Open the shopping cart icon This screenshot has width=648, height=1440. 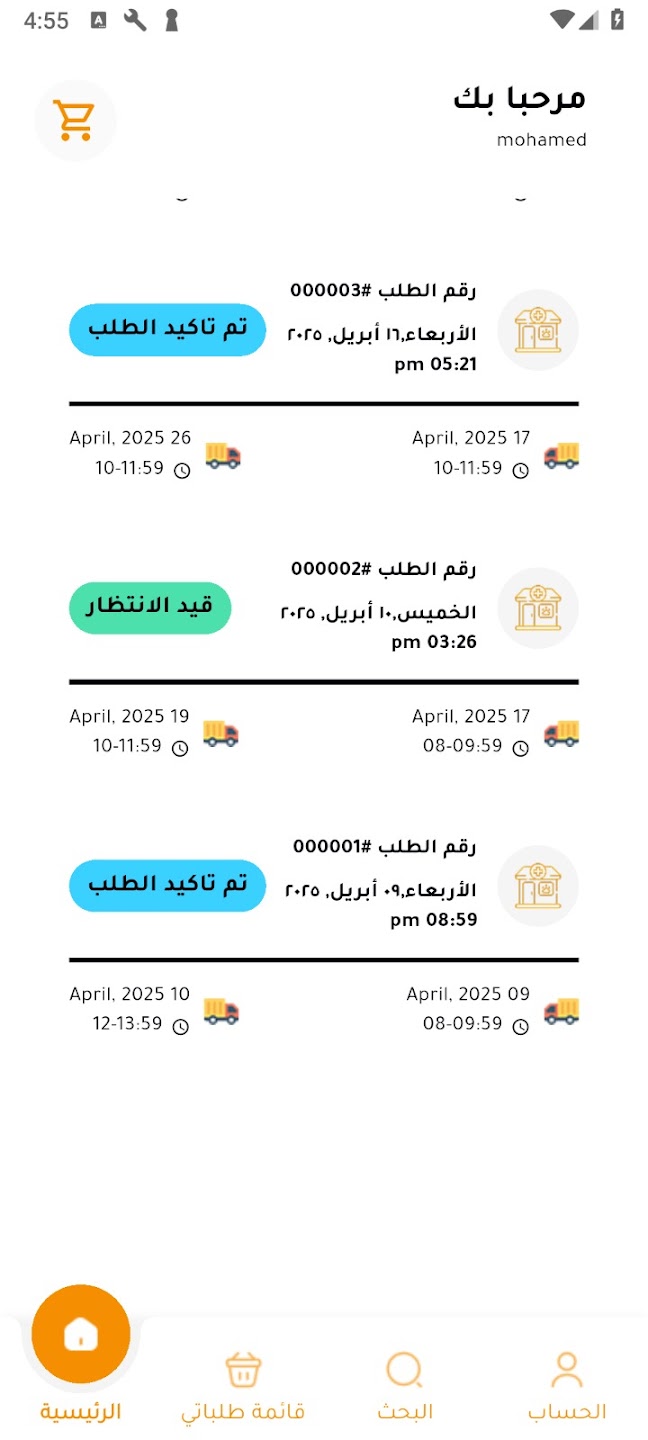(75, 121)
